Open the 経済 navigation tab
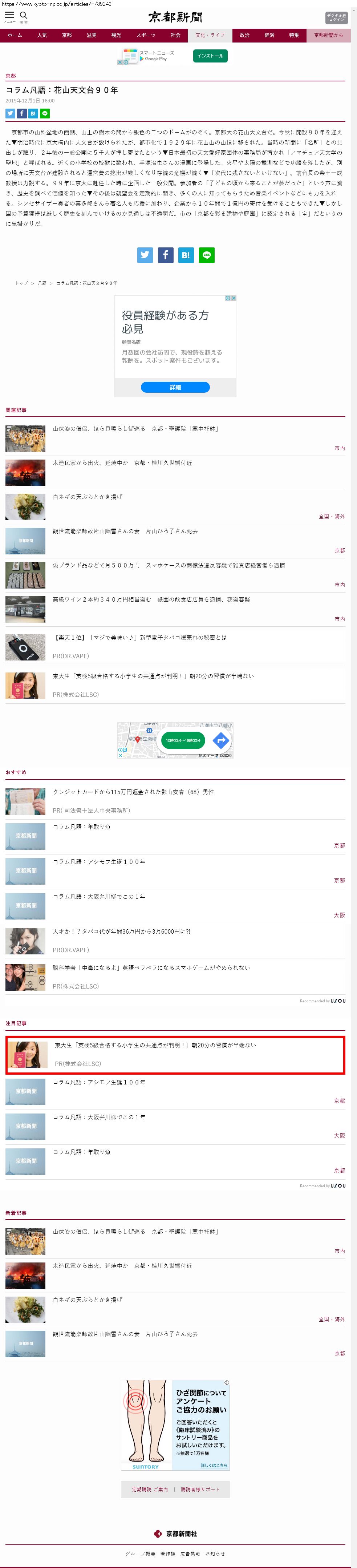 [x=269, y=35]
